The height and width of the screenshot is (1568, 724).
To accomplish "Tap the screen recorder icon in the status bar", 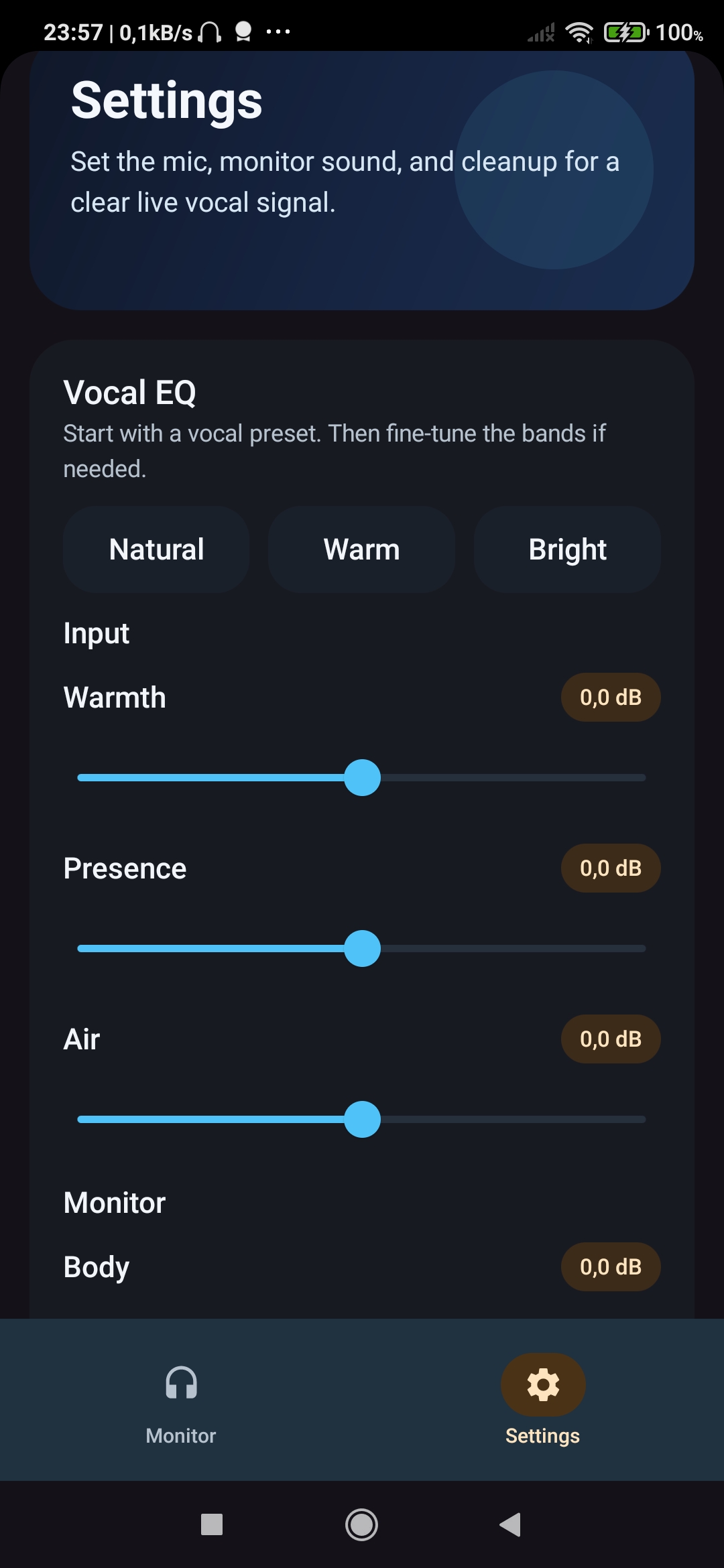I will tap(244, 30).
